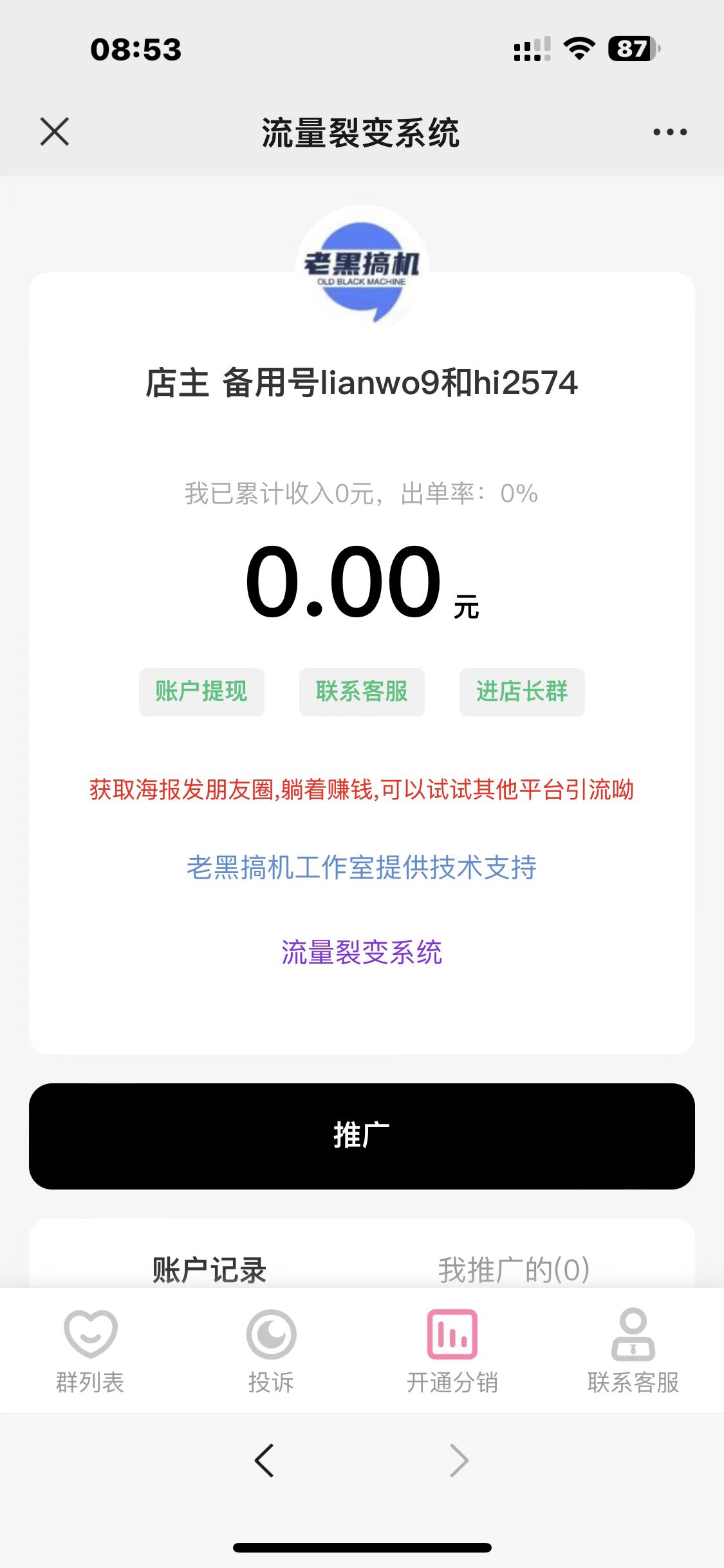Screen dimensions: 724x1568
Task: Switch to the 账户记录 tab
Action: pyautogui.click(x=209, y=1269)
